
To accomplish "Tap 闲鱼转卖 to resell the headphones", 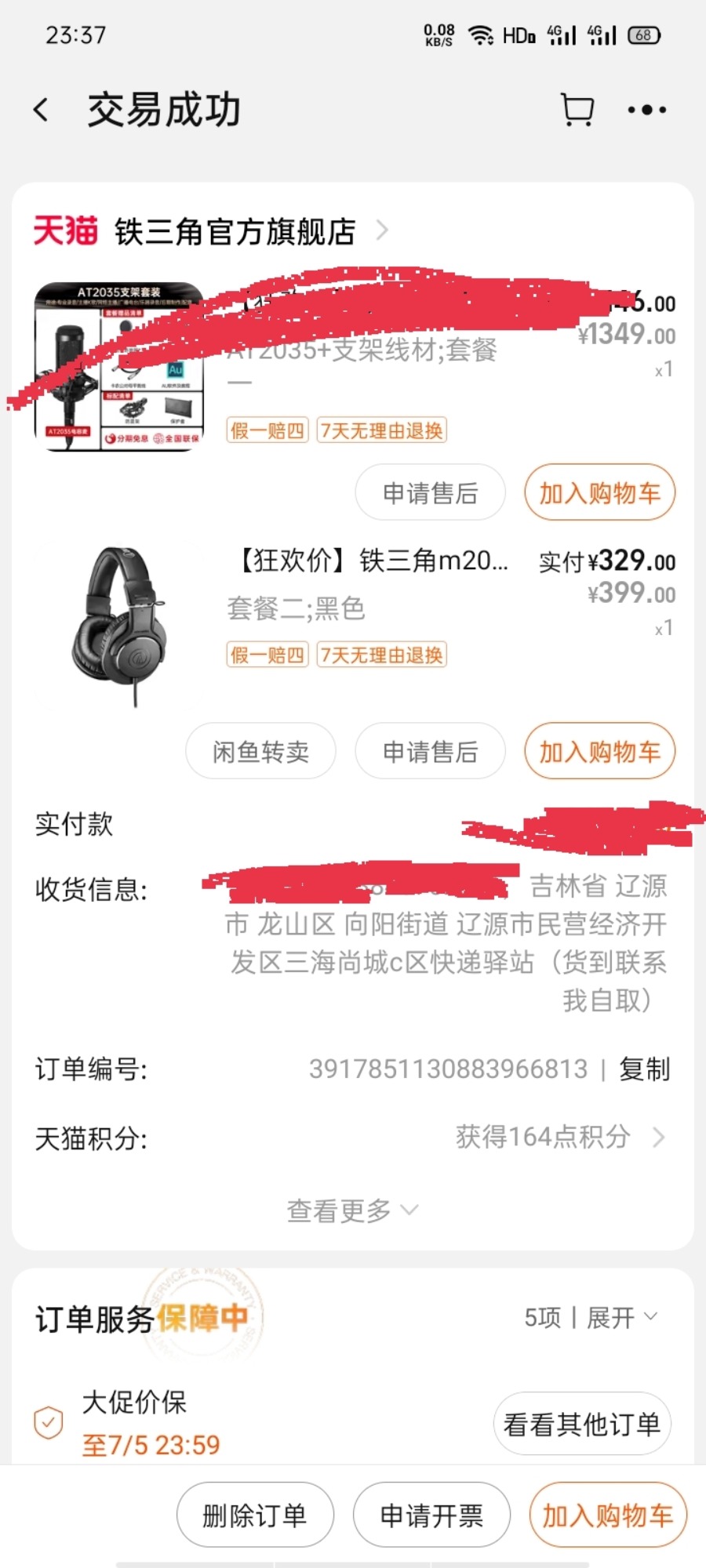I will [260, 752].
